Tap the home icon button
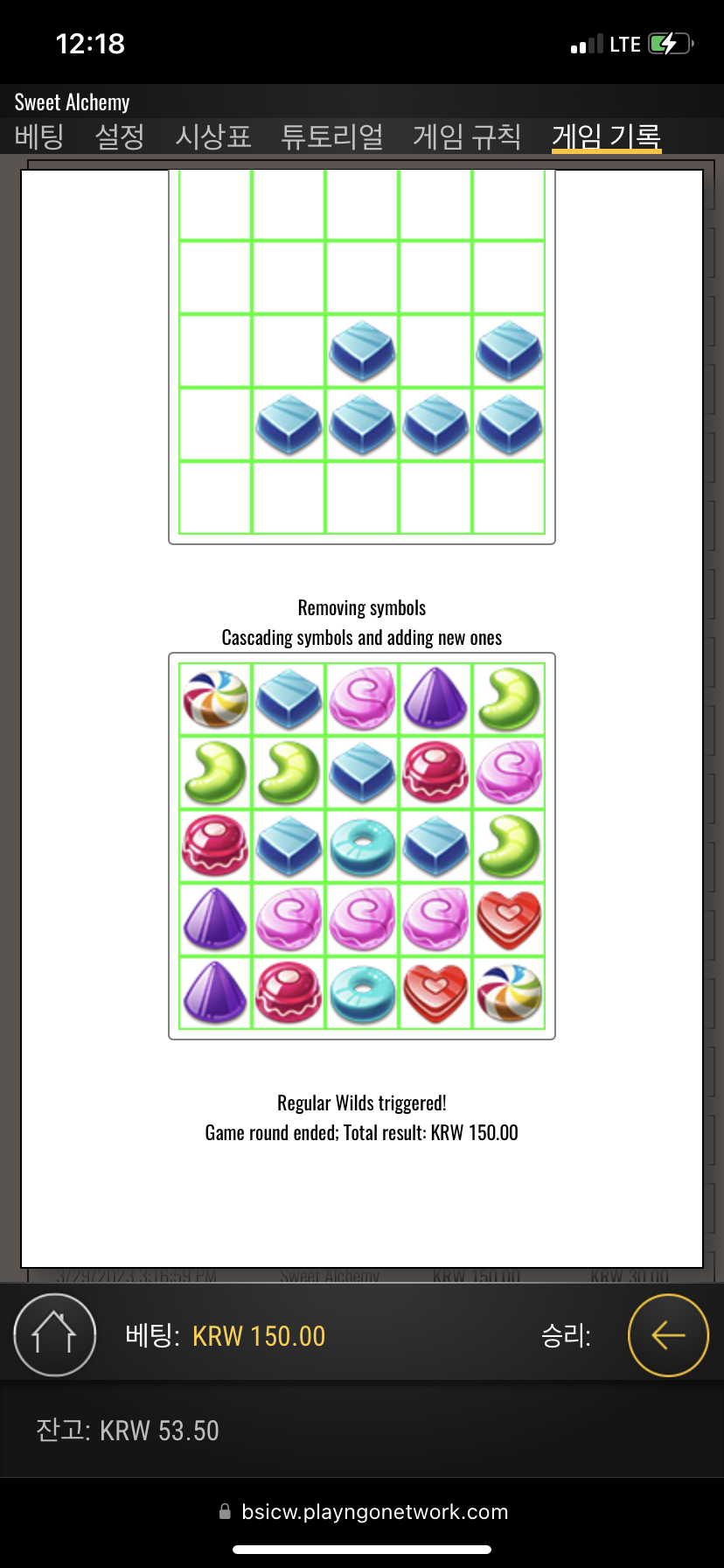Image resolution: width=724 pixels, height=1568 pixels. (54, 1335)
